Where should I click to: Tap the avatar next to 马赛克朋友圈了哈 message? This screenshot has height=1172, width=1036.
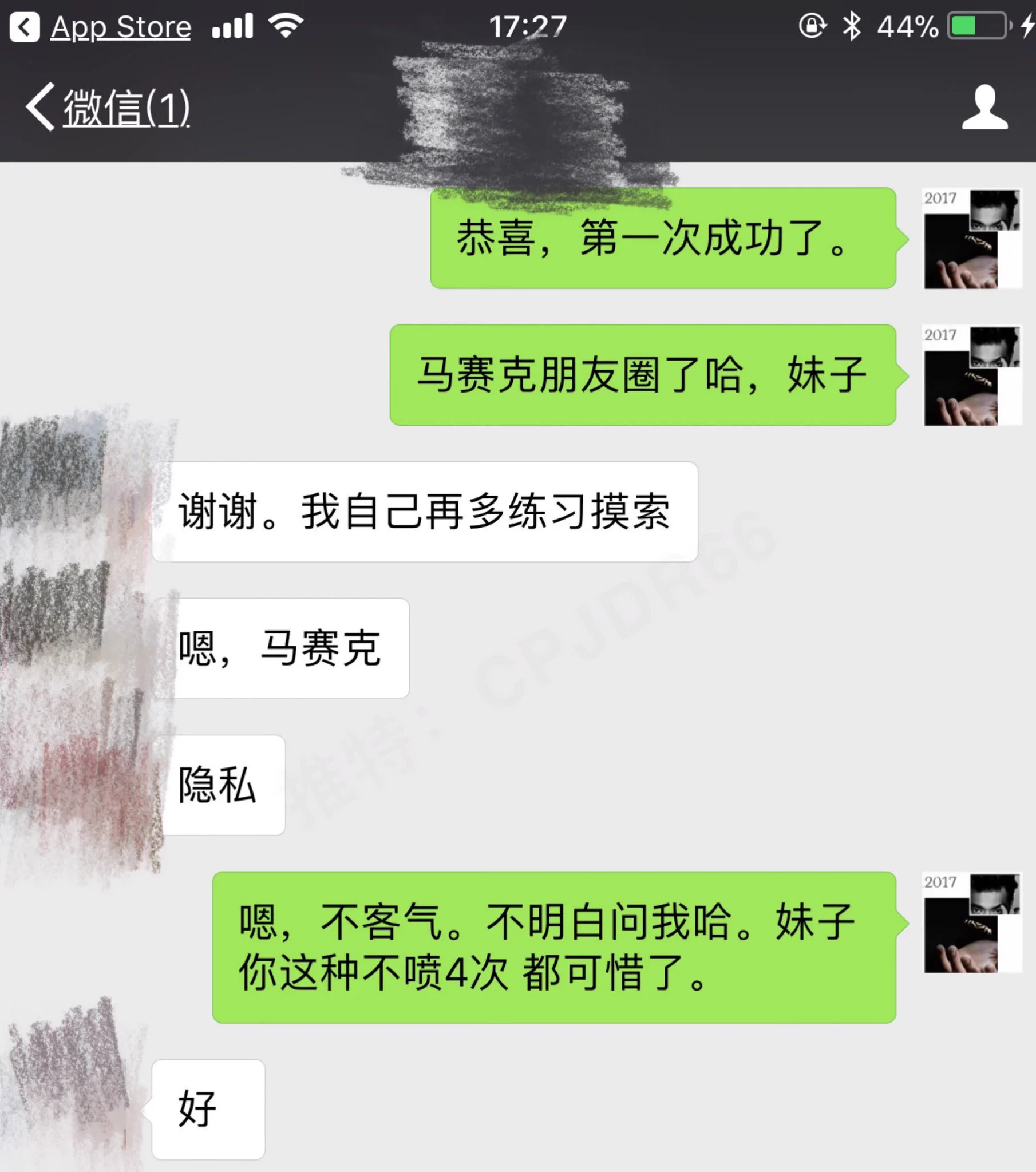pyautogui.click(x=972, y=375)
